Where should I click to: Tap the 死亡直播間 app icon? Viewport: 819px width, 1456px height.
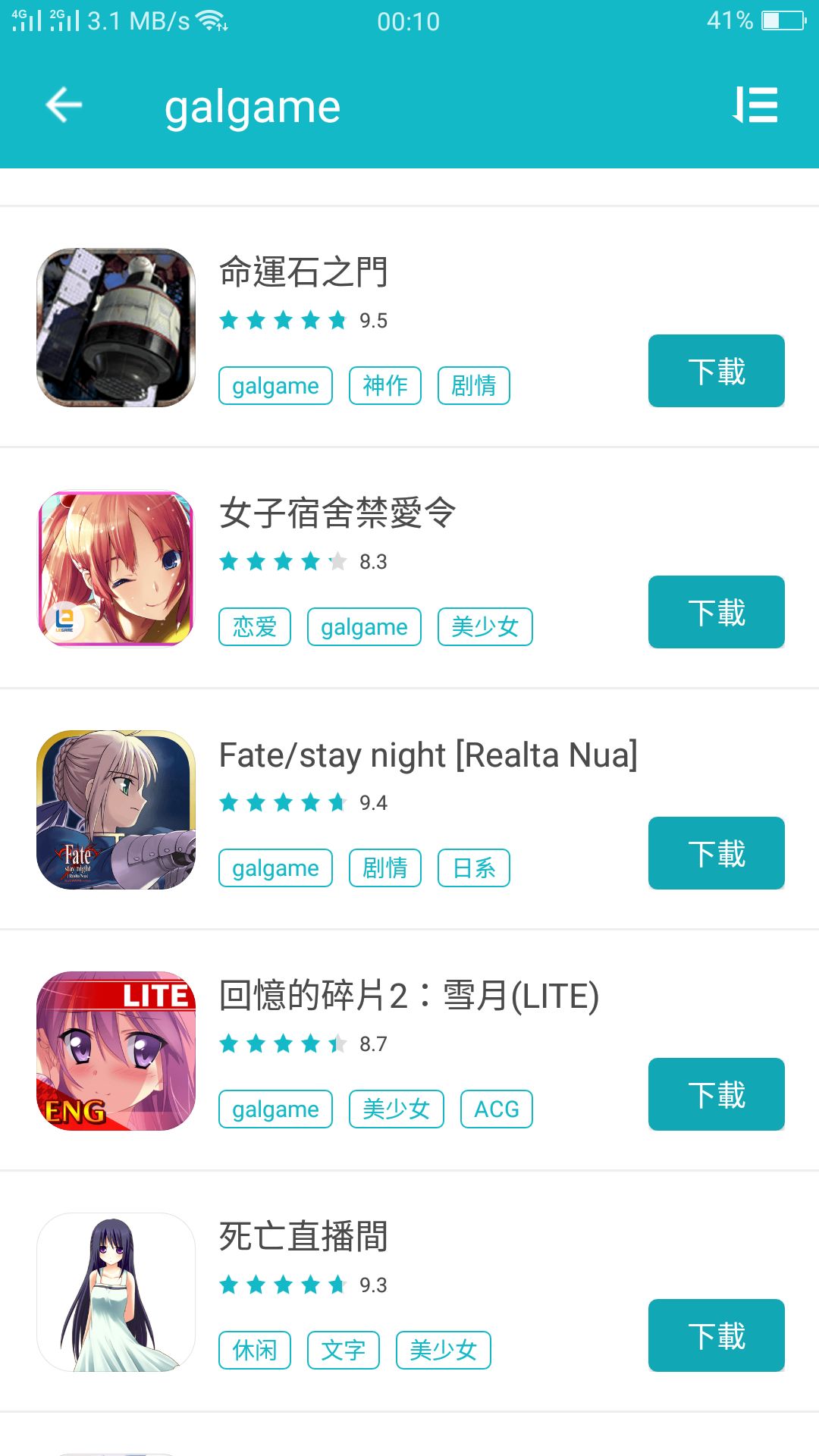coord(115,1291)
